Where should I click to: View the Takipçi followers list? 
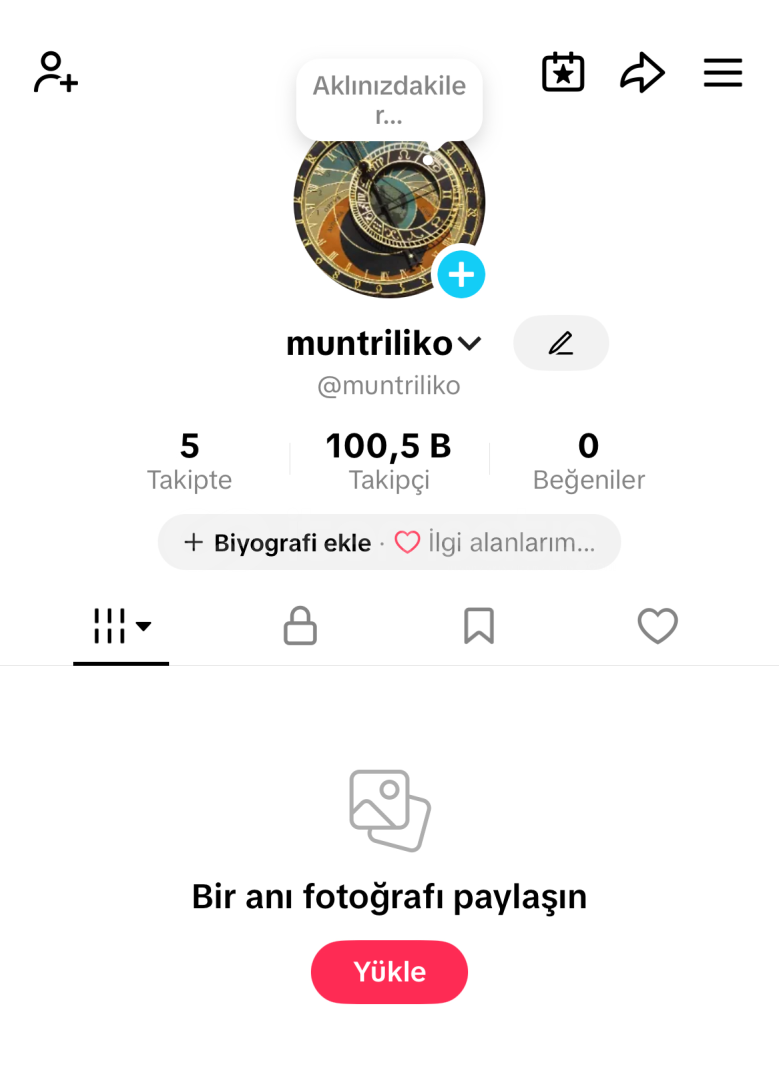pos(389,462)
